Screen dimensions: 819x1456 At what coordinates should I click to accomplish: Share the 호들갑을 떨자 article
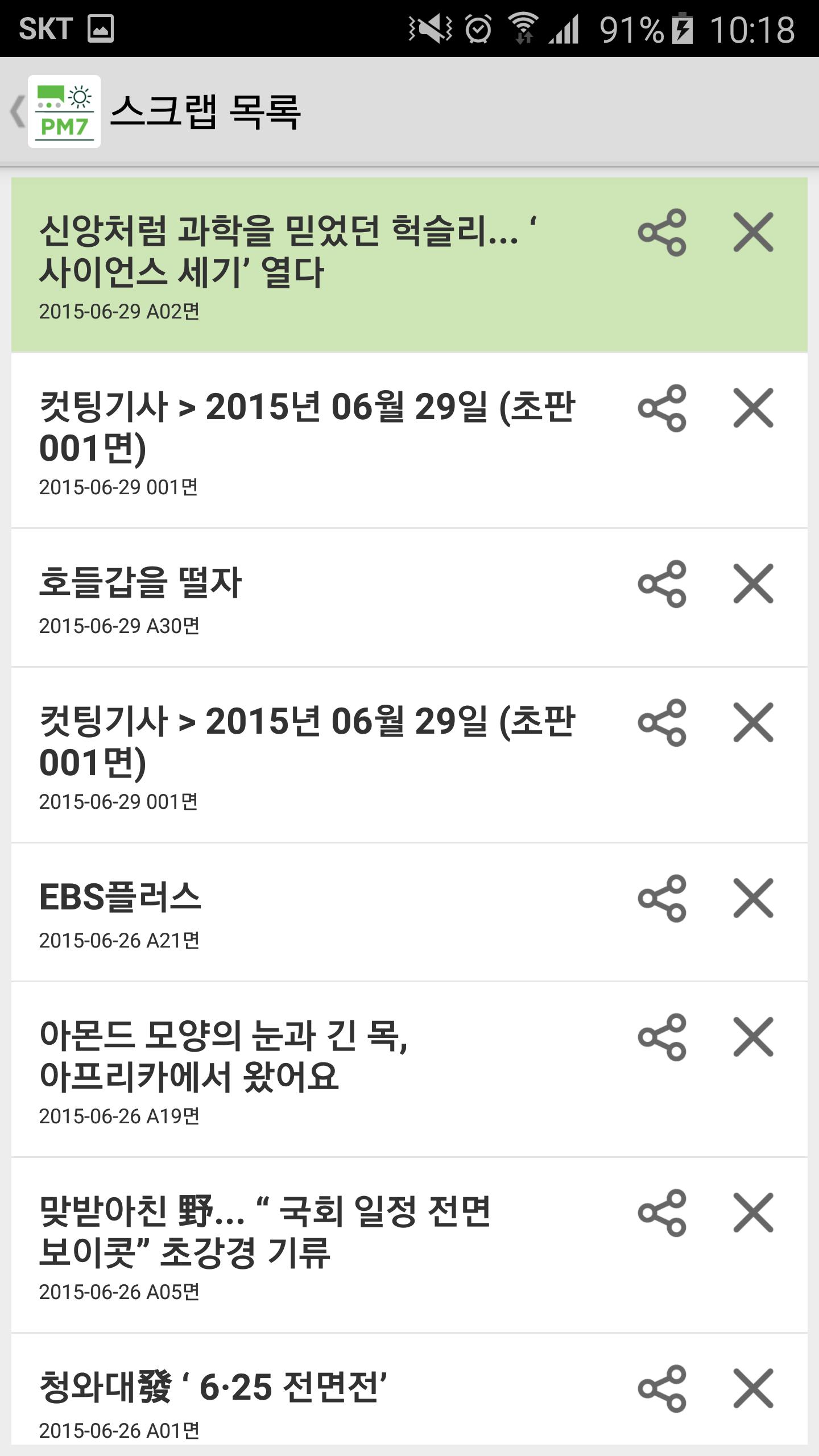click(x=662, y=584)
